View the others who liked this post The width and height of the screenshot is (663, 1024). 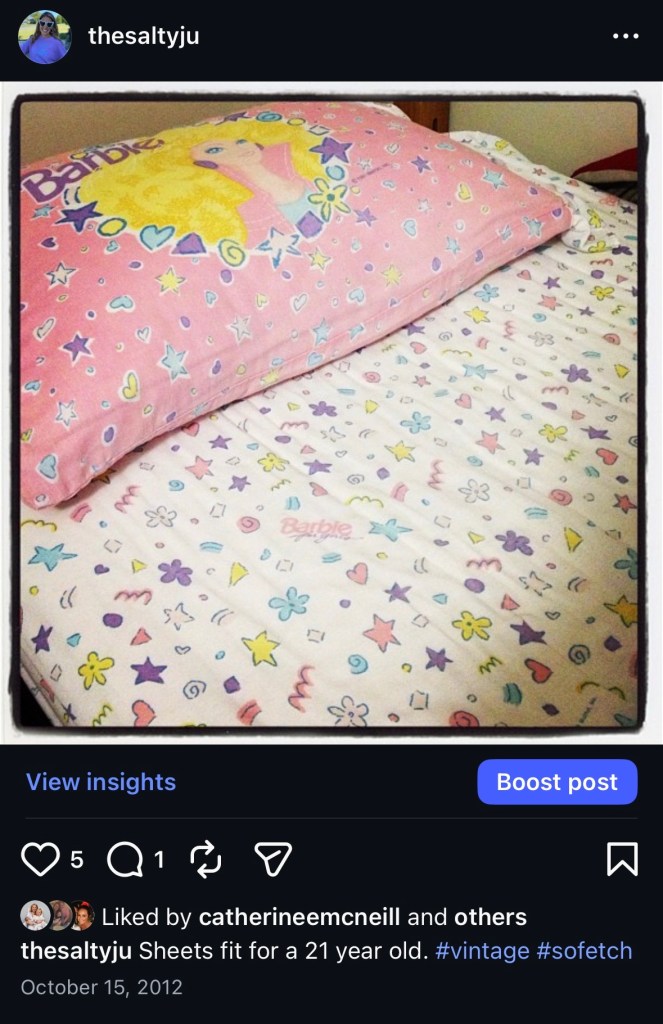point(490,917)
